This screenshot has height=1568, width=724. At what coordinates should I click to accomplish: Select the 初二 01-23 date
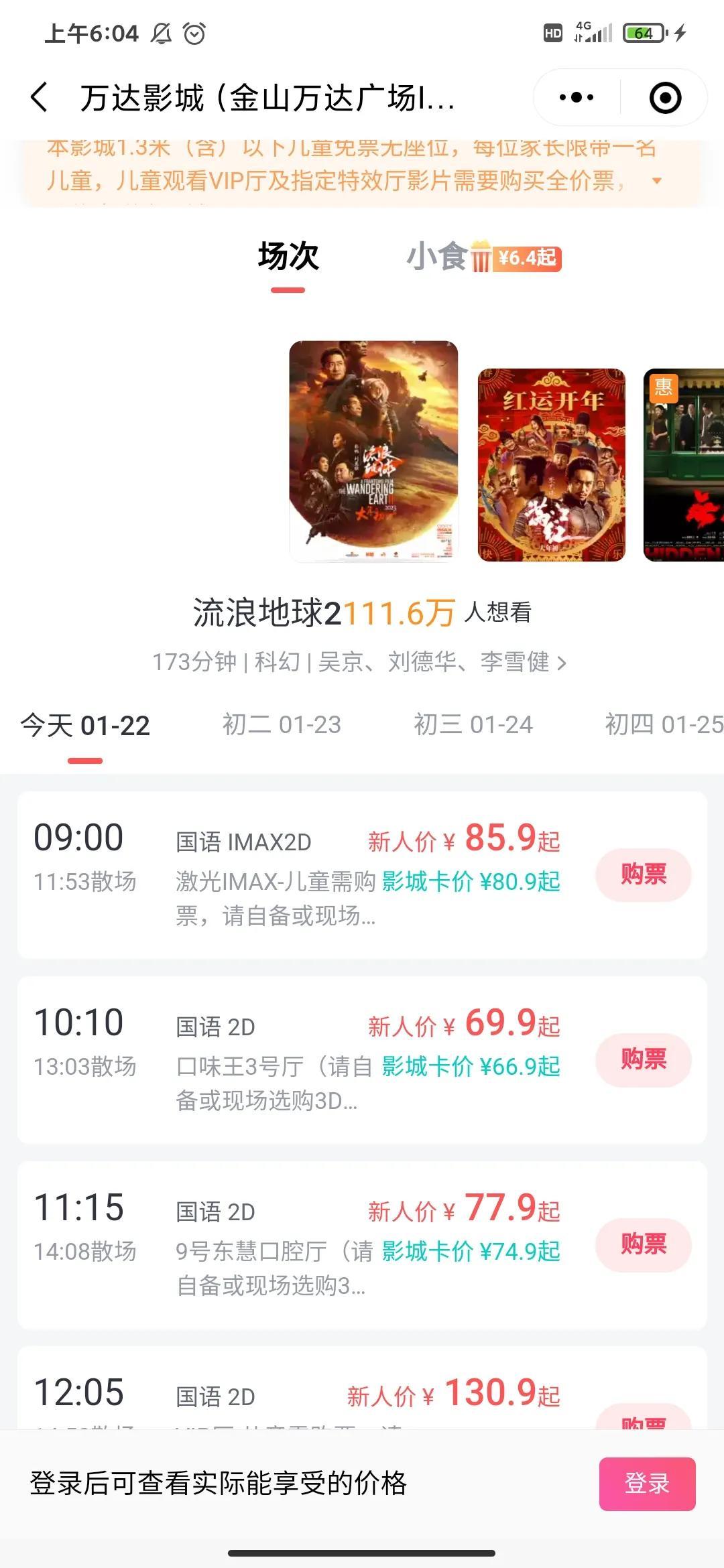pyautogui.click(x=282, y=724)
